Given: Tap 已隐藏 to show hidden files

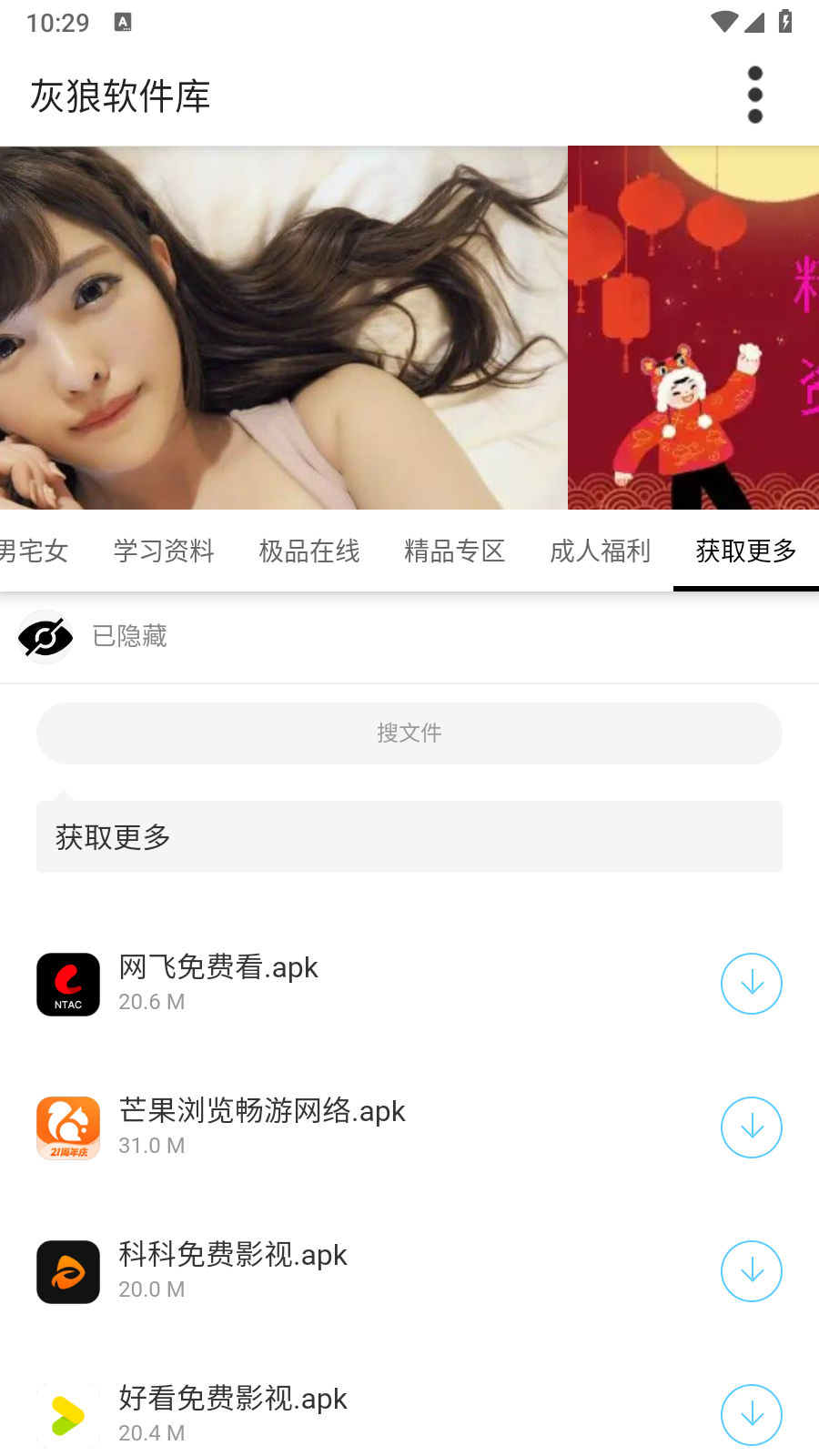Looking at the screenshot, I should (129, 636).
